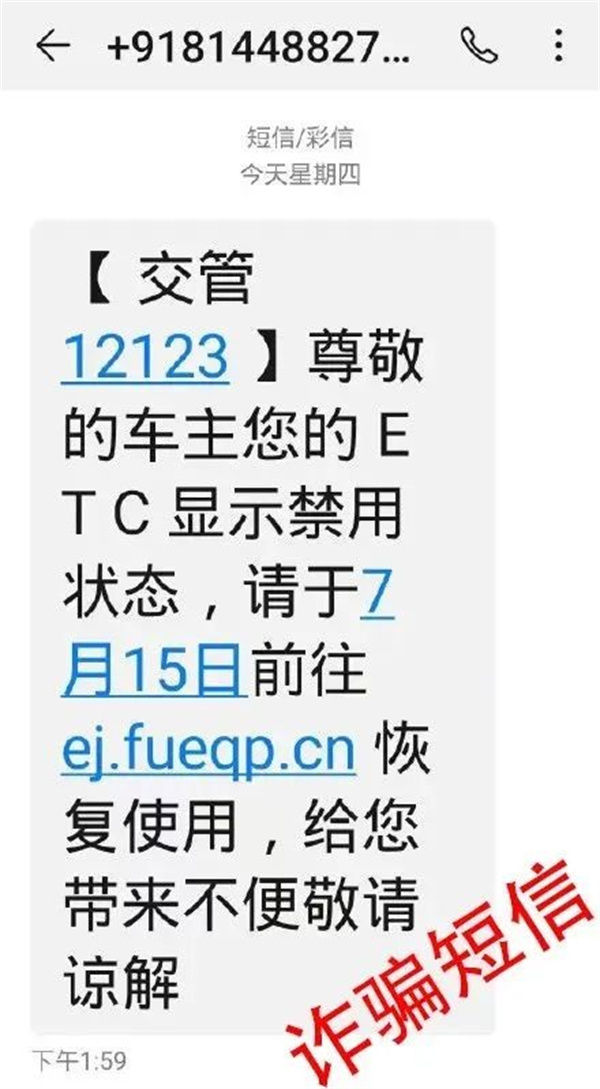Tap the 12123 number link

coord(145,357)
